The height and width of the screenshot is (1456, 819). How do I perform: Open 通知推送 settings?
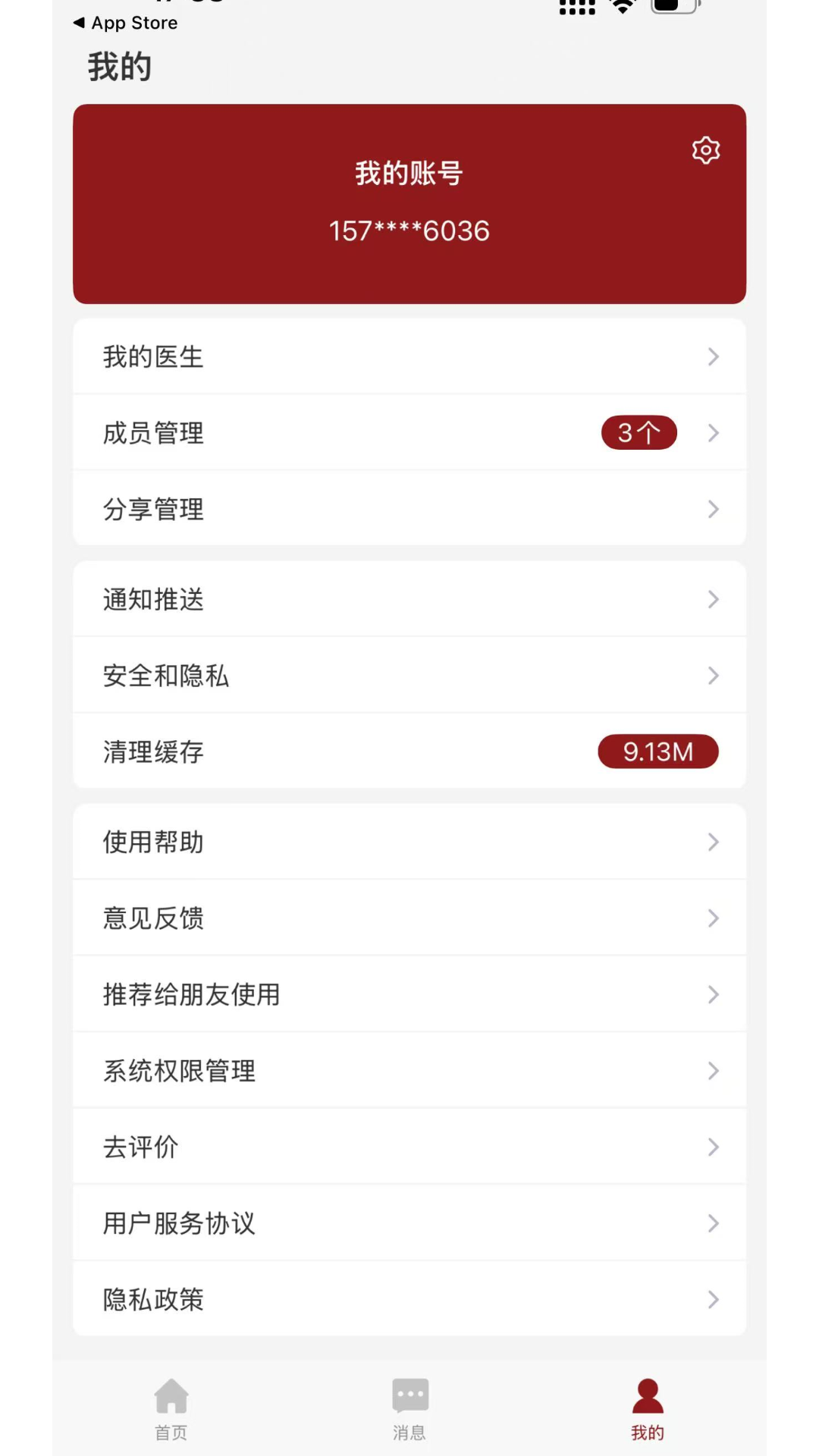[409, 600]
